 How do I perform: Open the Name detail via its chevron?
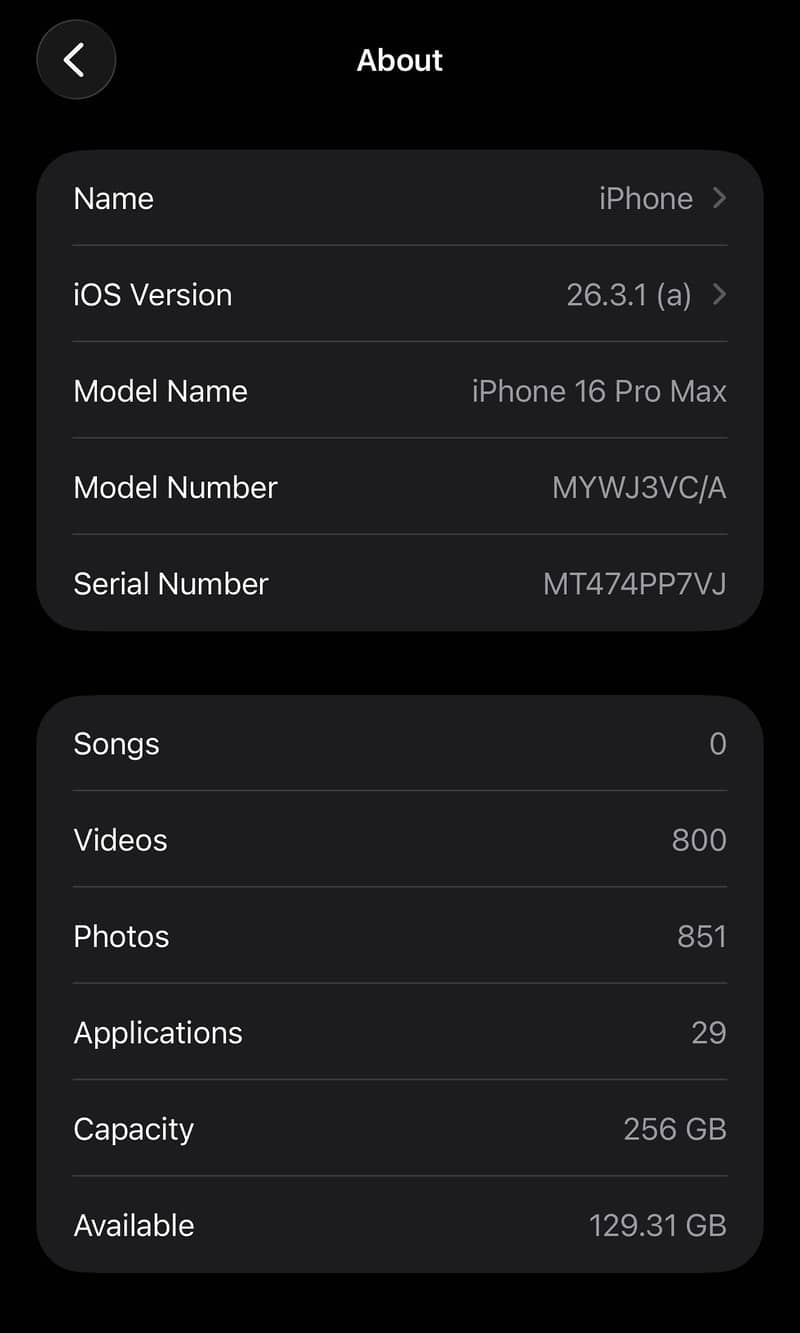tap(719, 199)
